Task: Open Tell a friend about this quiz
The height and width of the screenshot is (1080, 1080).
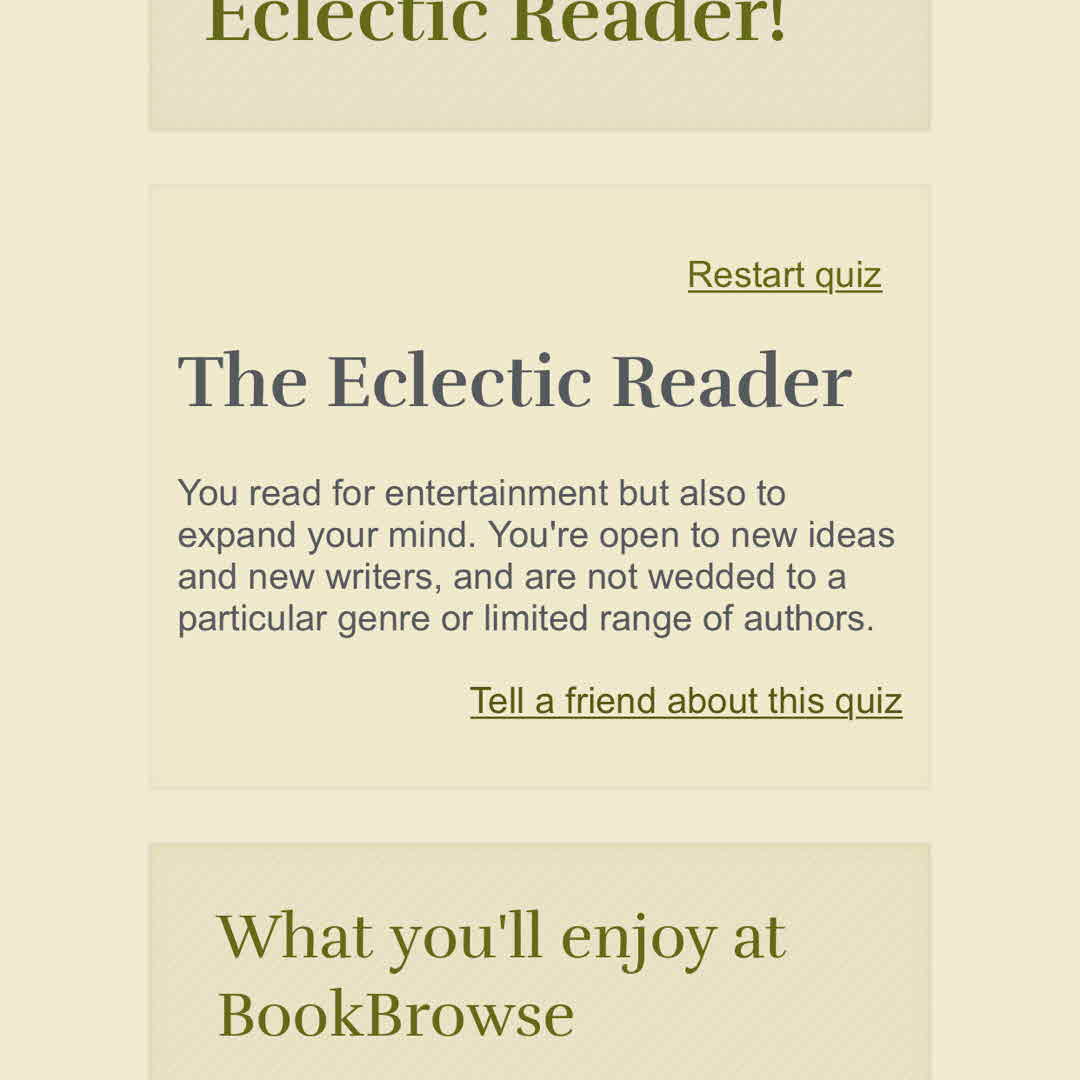Action: point(686,701)
